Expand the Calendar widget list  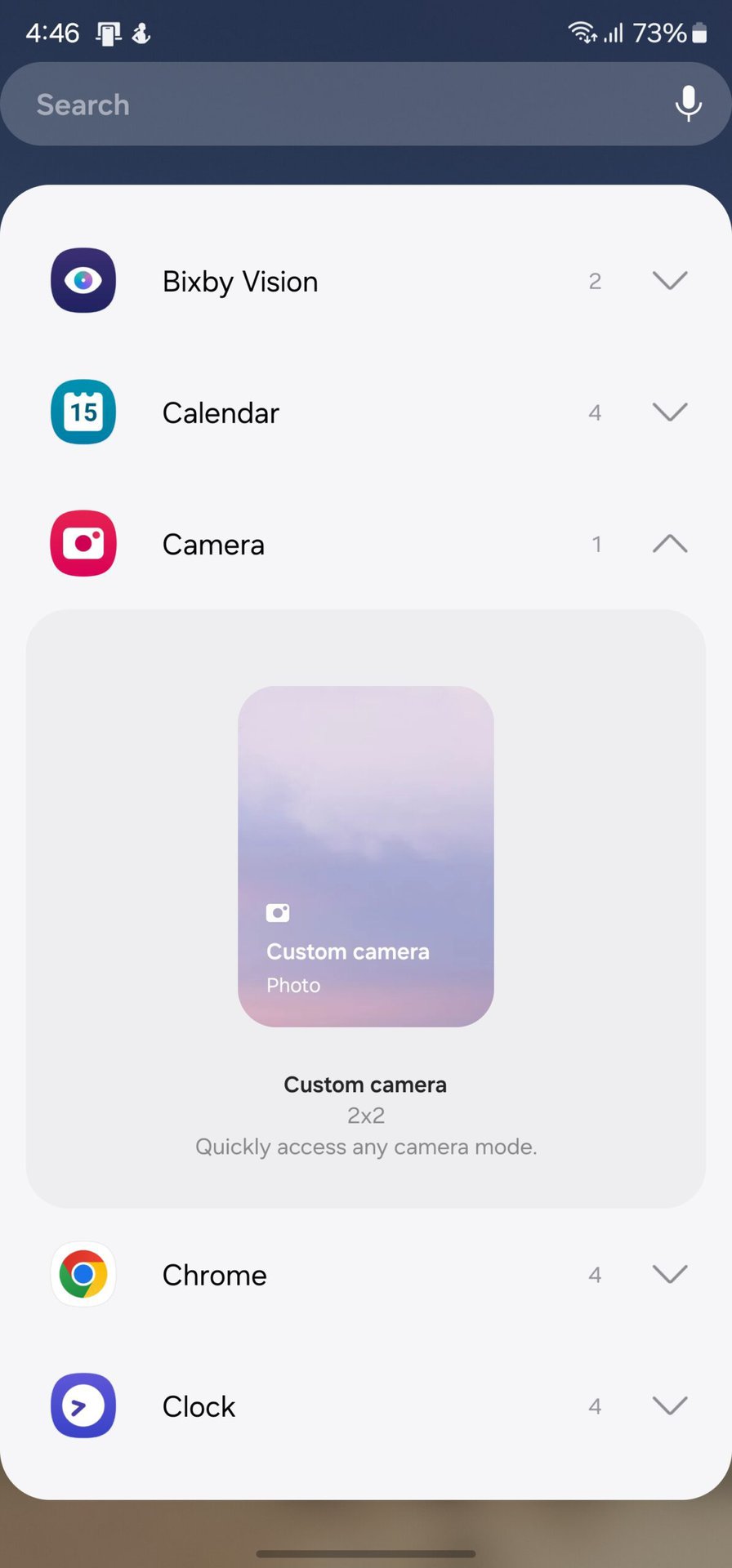(x=669, y=412)
